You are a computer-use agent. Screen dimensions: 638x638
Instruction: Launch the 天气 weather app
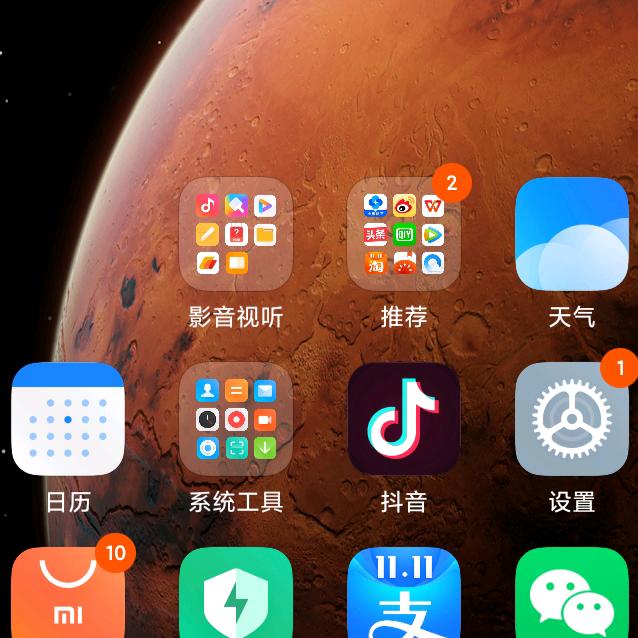[x=572, y=234]
